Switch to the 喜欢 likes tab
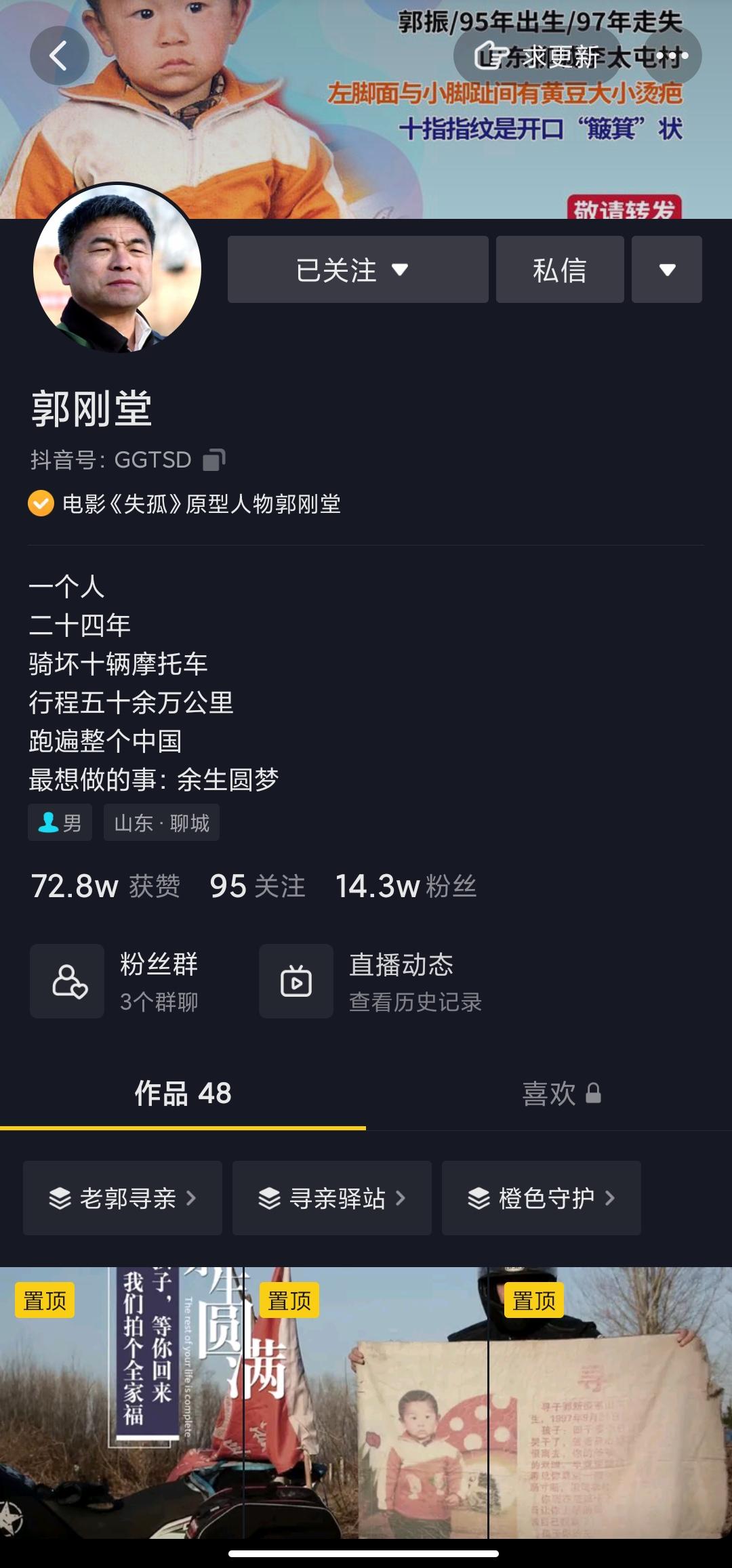The height and width of the screenshot is (1568, 732). click(561, 1094)
